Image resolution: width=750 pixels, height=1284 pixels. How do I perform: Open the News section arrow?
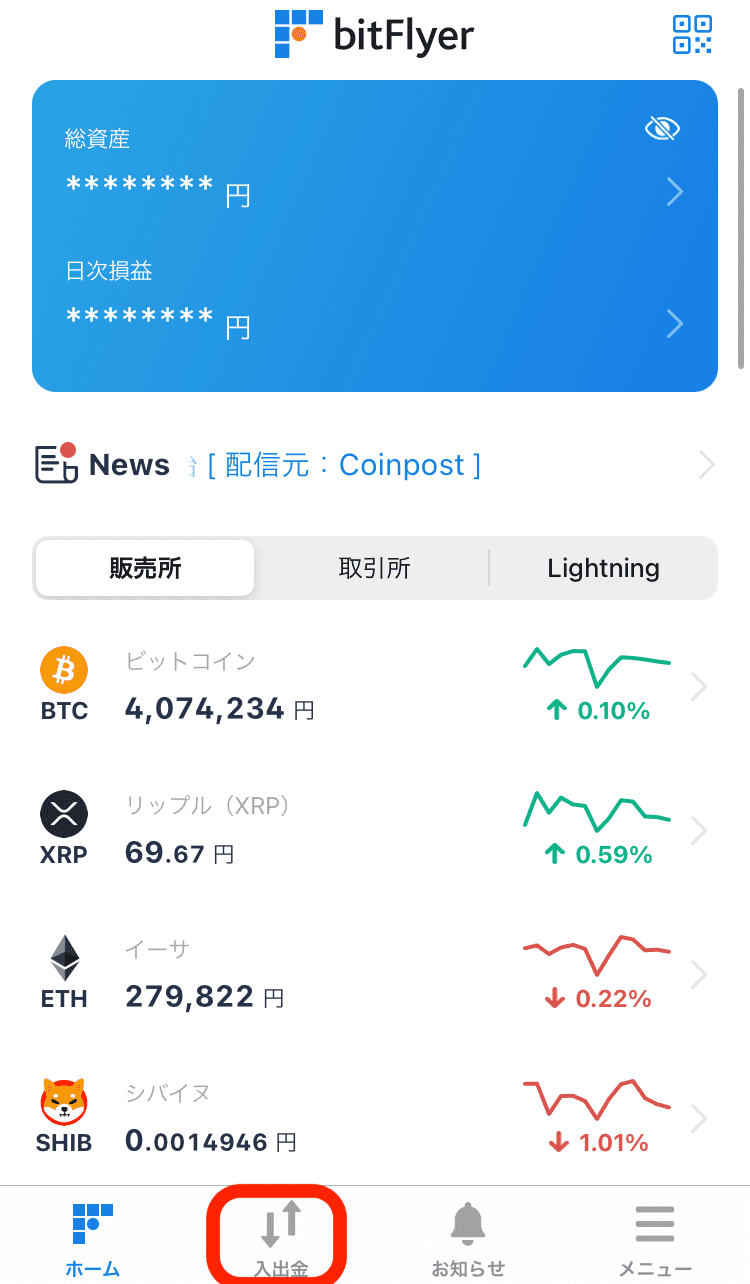tap(706, 464)
